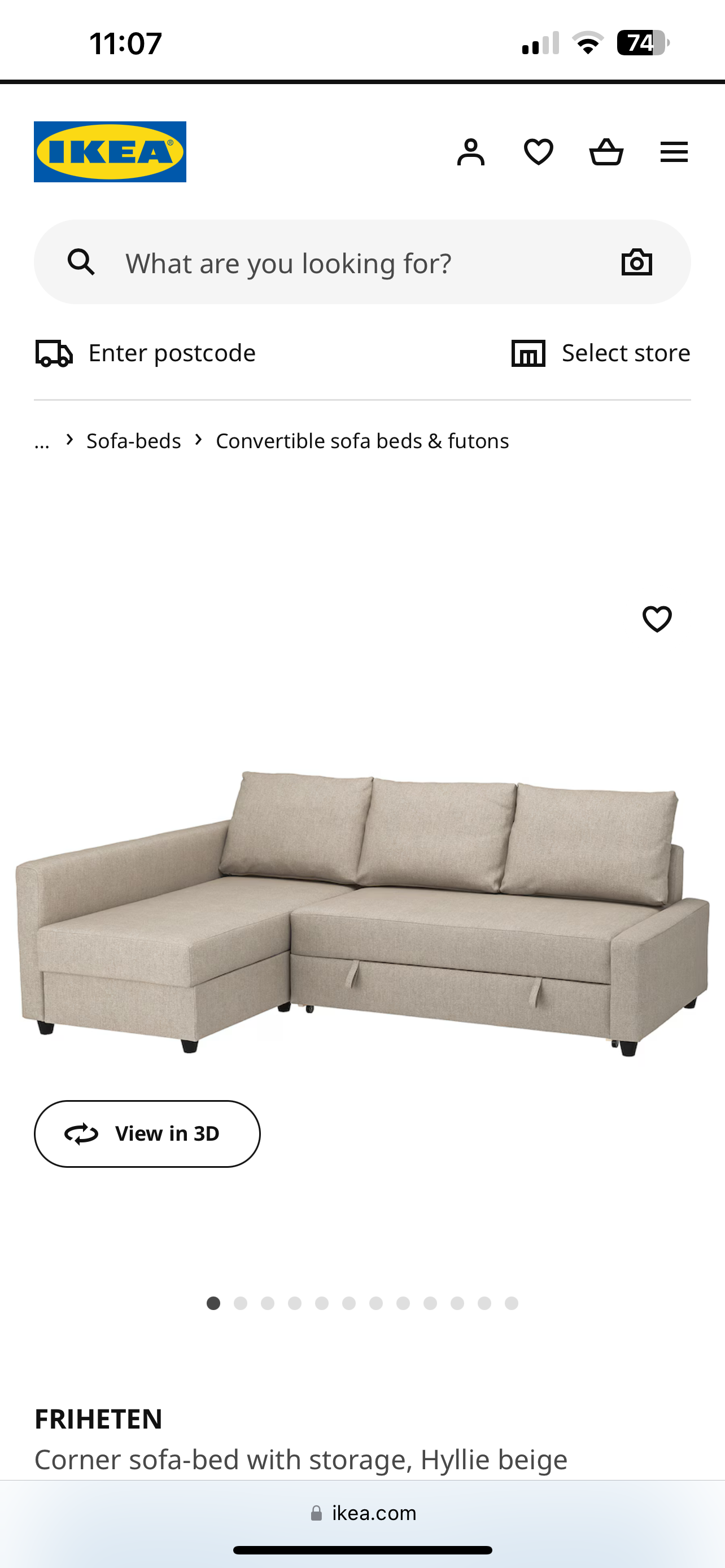This screenshot has width=725, height=1568.
Task: Open Convertible sofa beds & futons breadcrumb
Action: [x=362, y=441]
